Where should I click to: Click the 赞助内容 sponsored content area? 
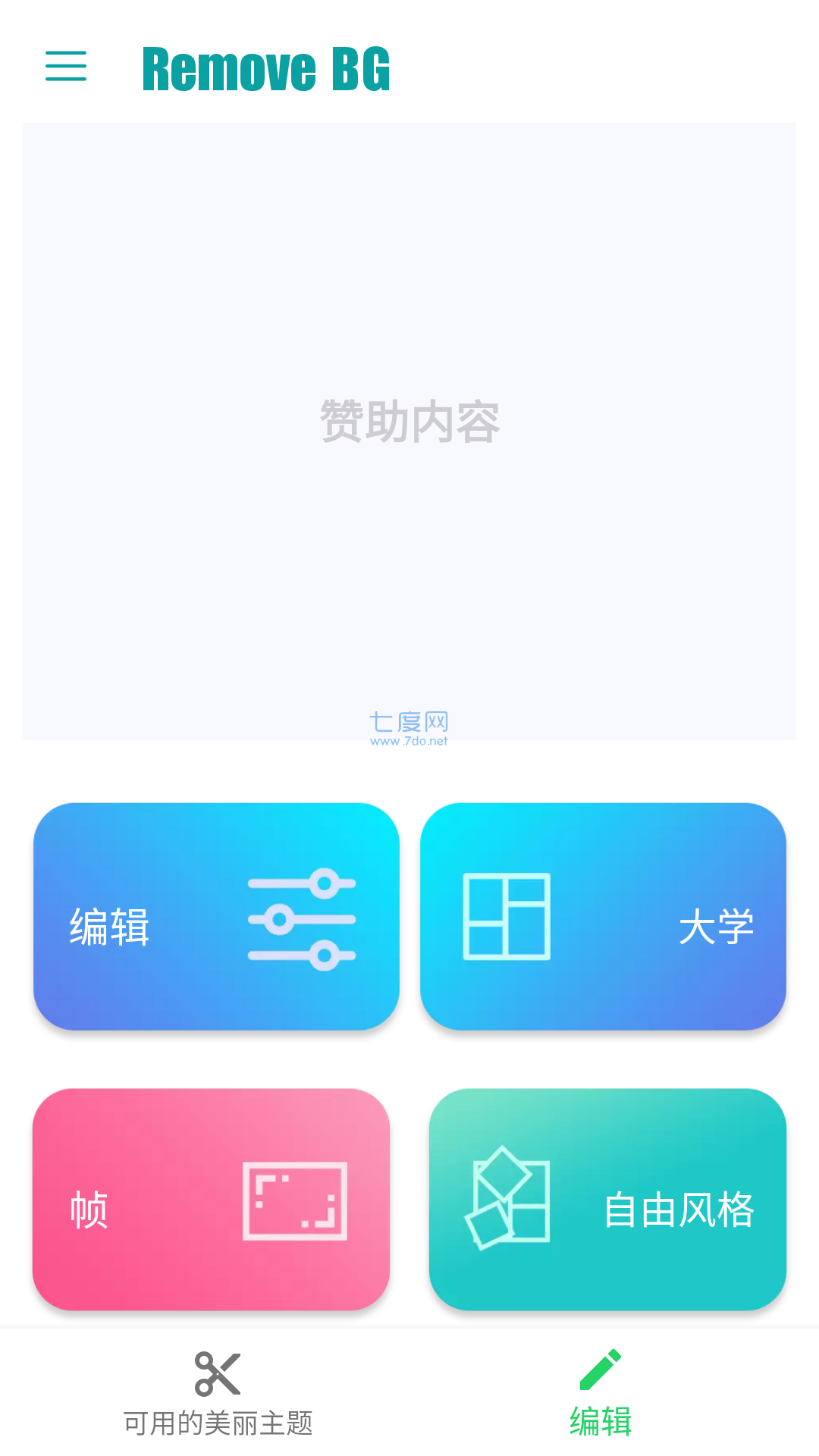tap(409, 419)
